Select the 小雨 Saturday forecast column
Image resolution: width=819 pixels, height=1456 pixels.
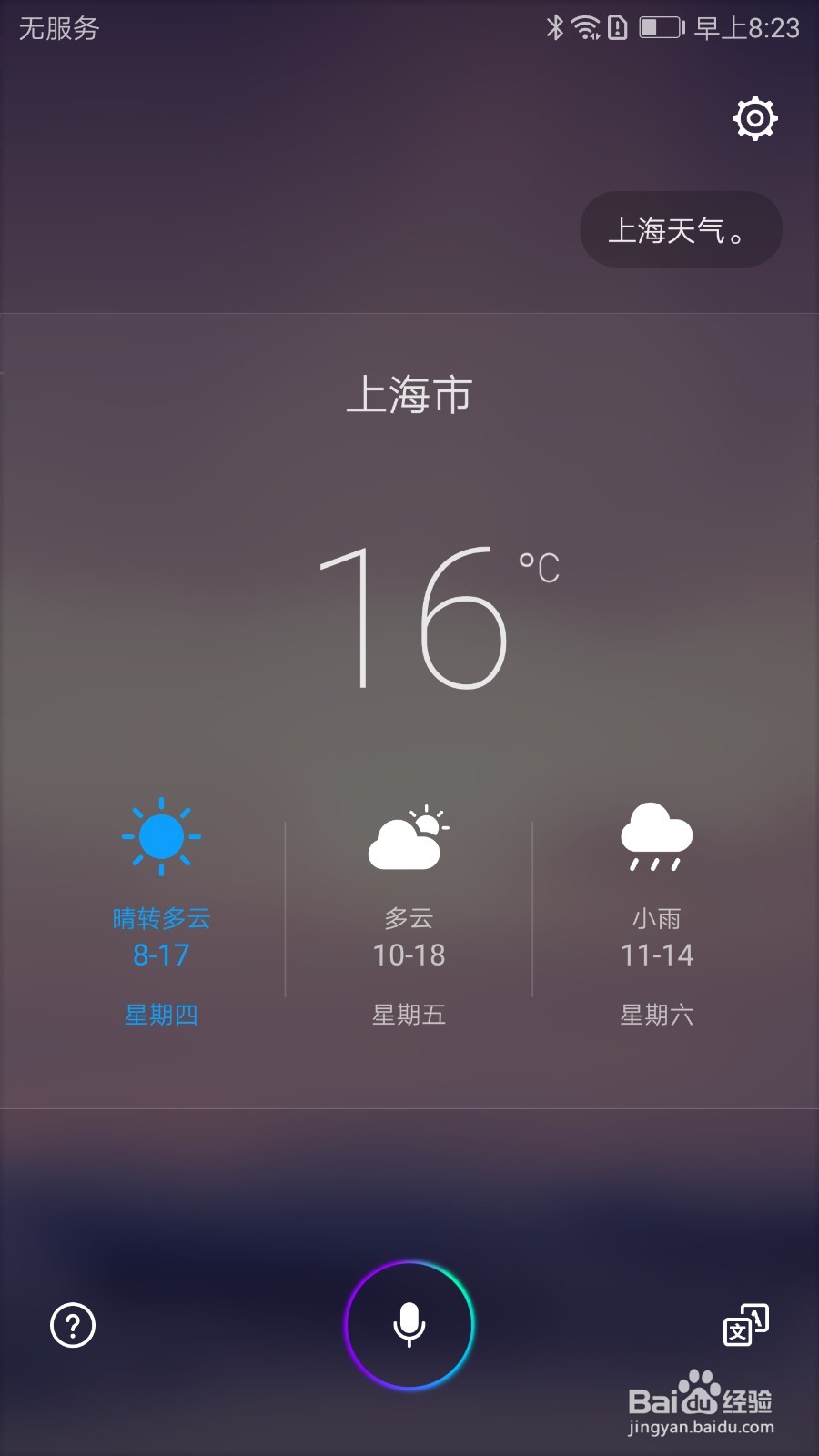(656, 919)
